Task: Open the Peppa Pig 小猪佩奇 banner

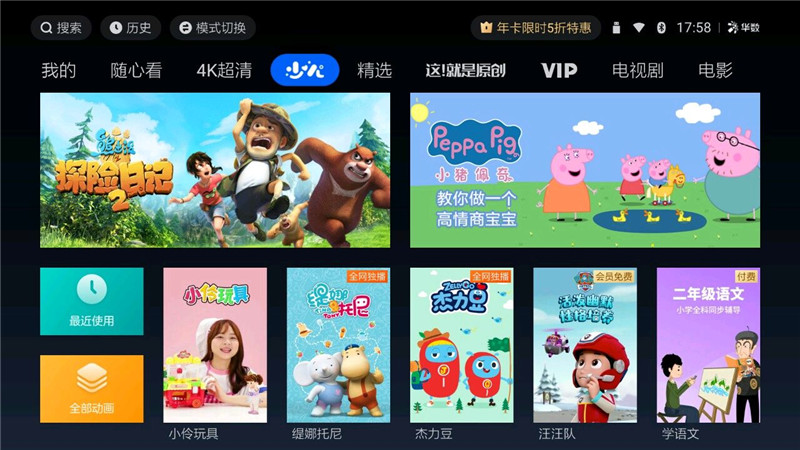Action: (x=585, y=170)
